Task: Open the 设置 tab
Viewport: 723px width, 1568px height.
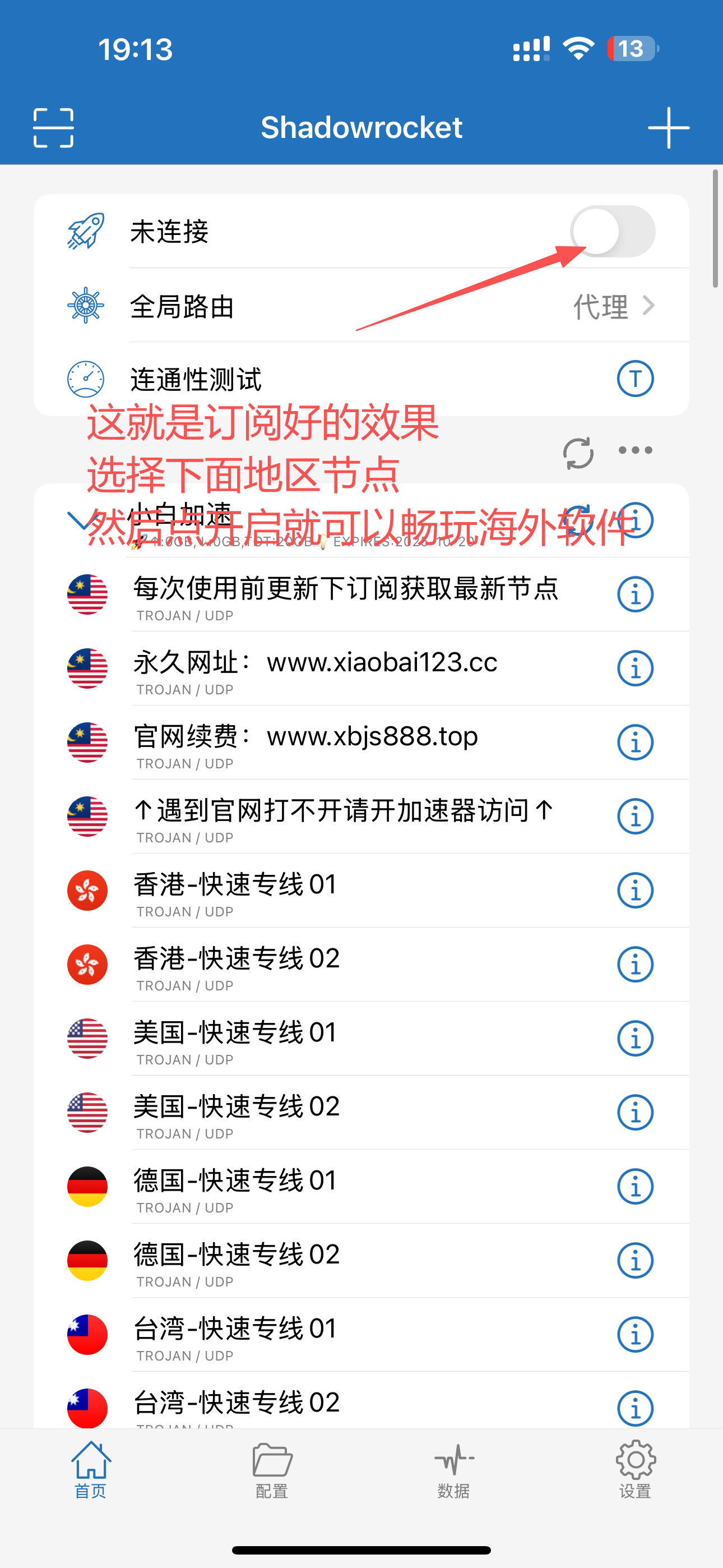Action: [635, 1469]
